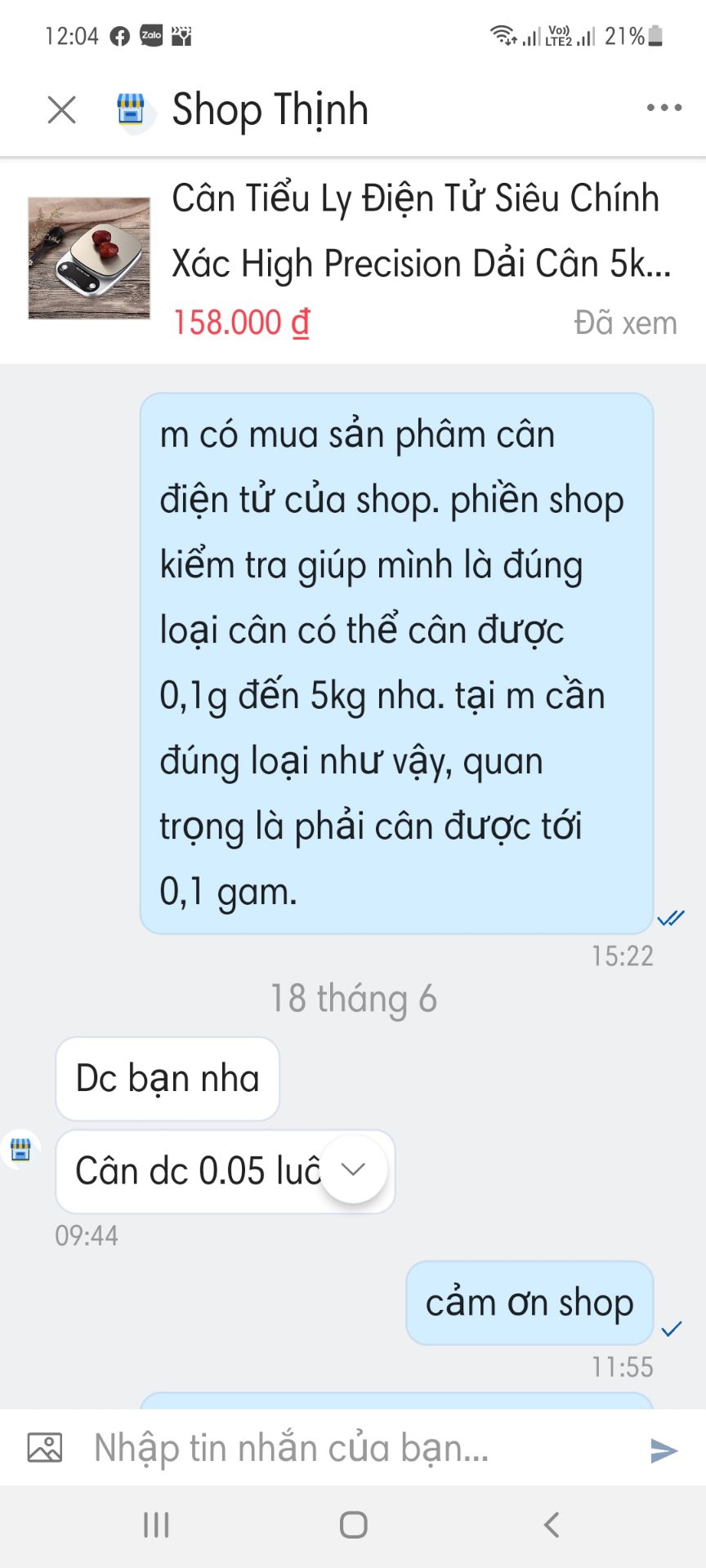The height and width of the screenshot is (1568, 706).
Task: Tap the Zalo notification icon in status bar
Action: pyautogui.click(x=152, y=34)
